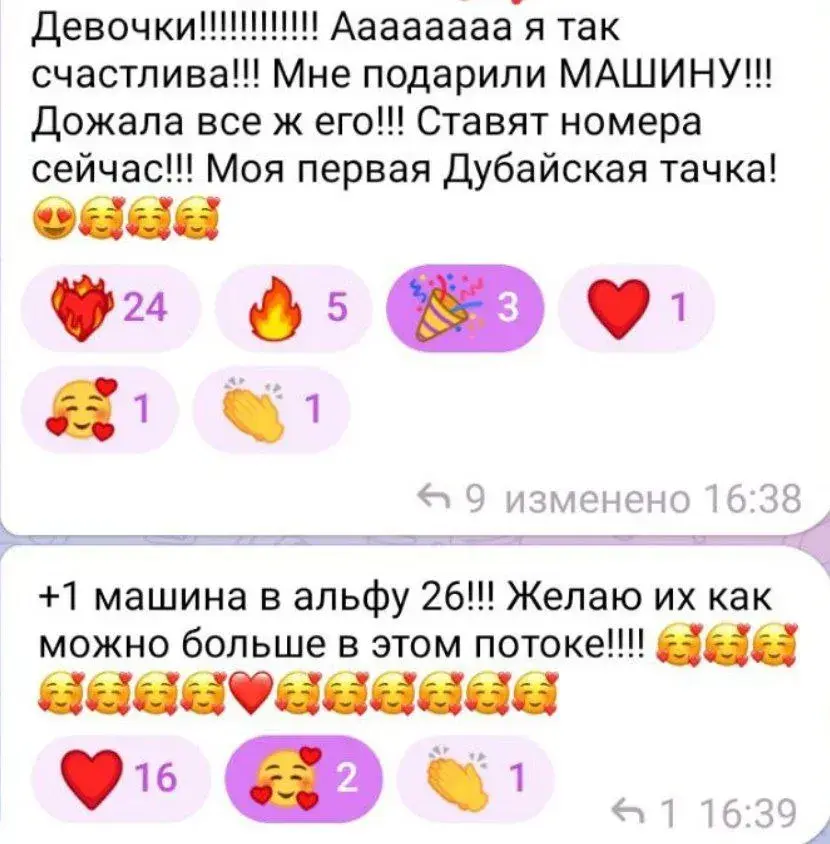Add clapping hands reaction on the car message
The image size is (830, 844).
pos(272,409)
